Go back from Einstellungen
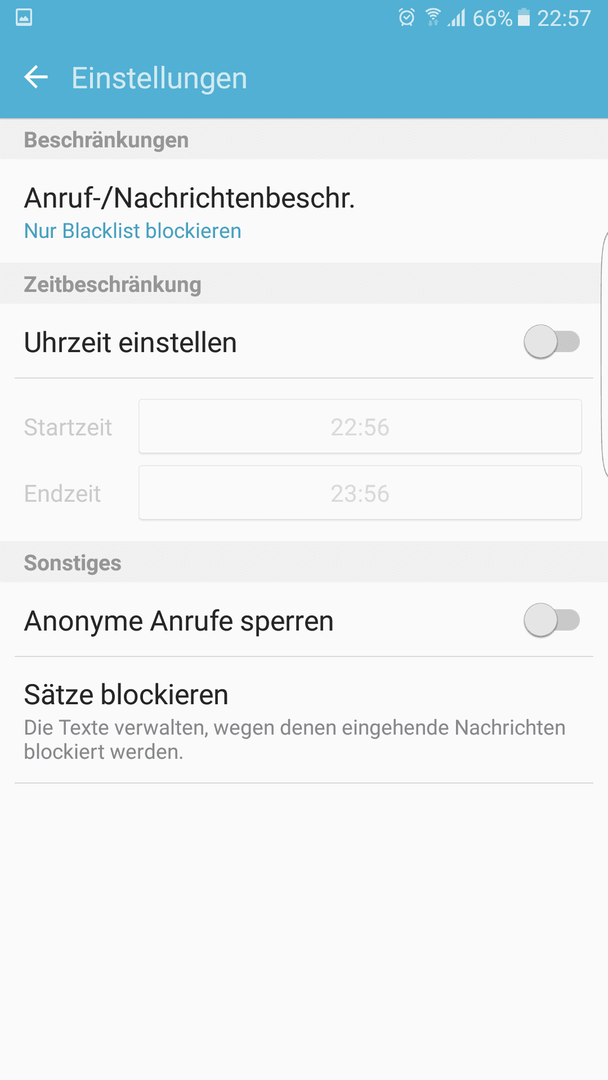 pyautogui.click(x=36, y=77)
